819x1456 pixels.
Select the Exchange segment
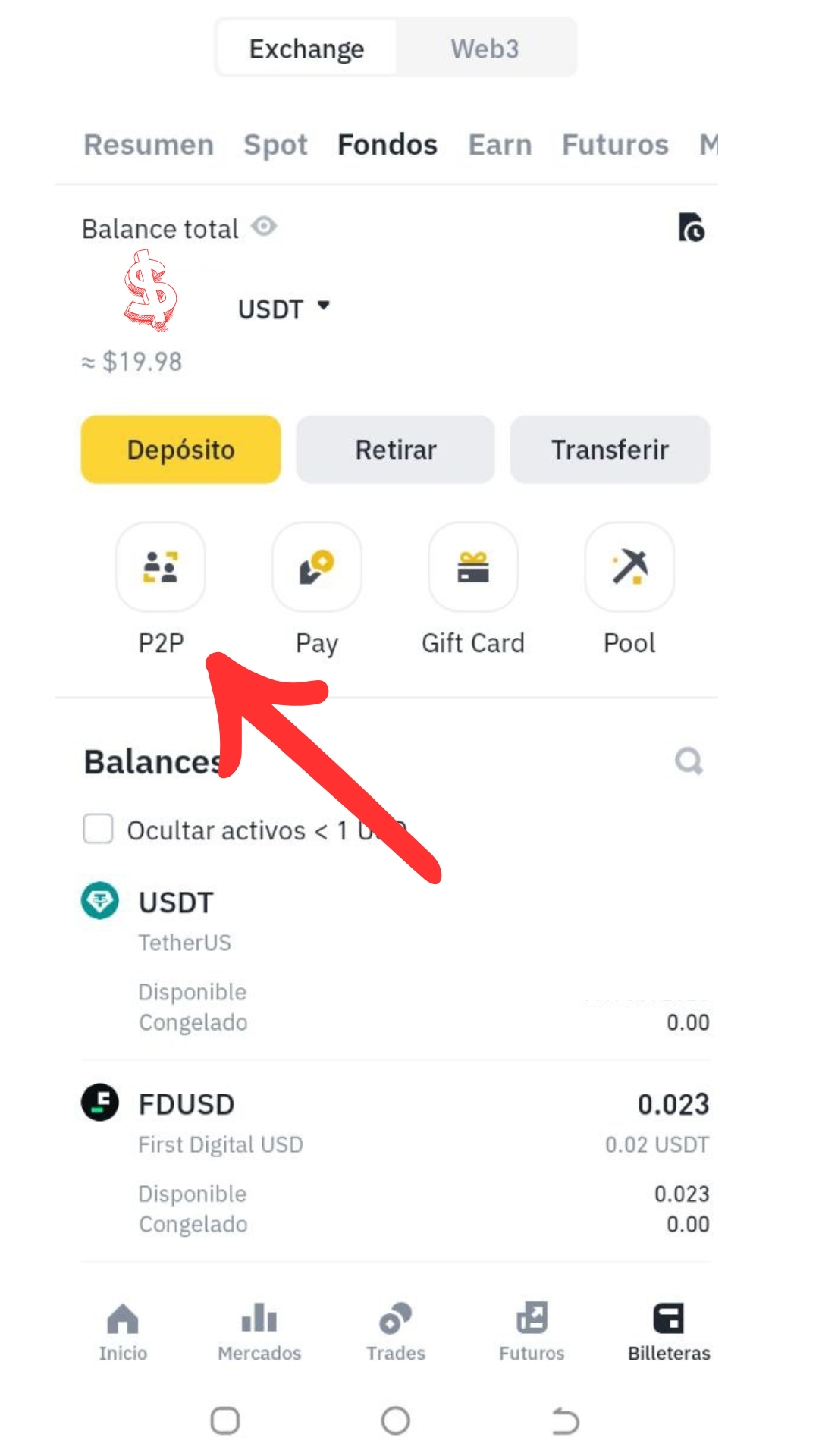(x=306, y=49)
